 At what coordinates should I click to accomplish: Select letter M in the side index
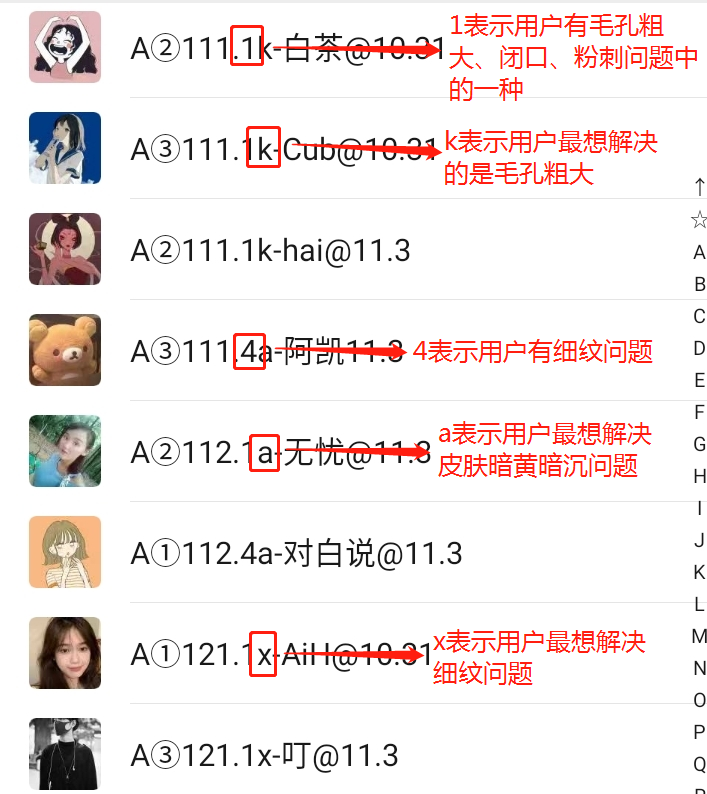click(699, 636)
